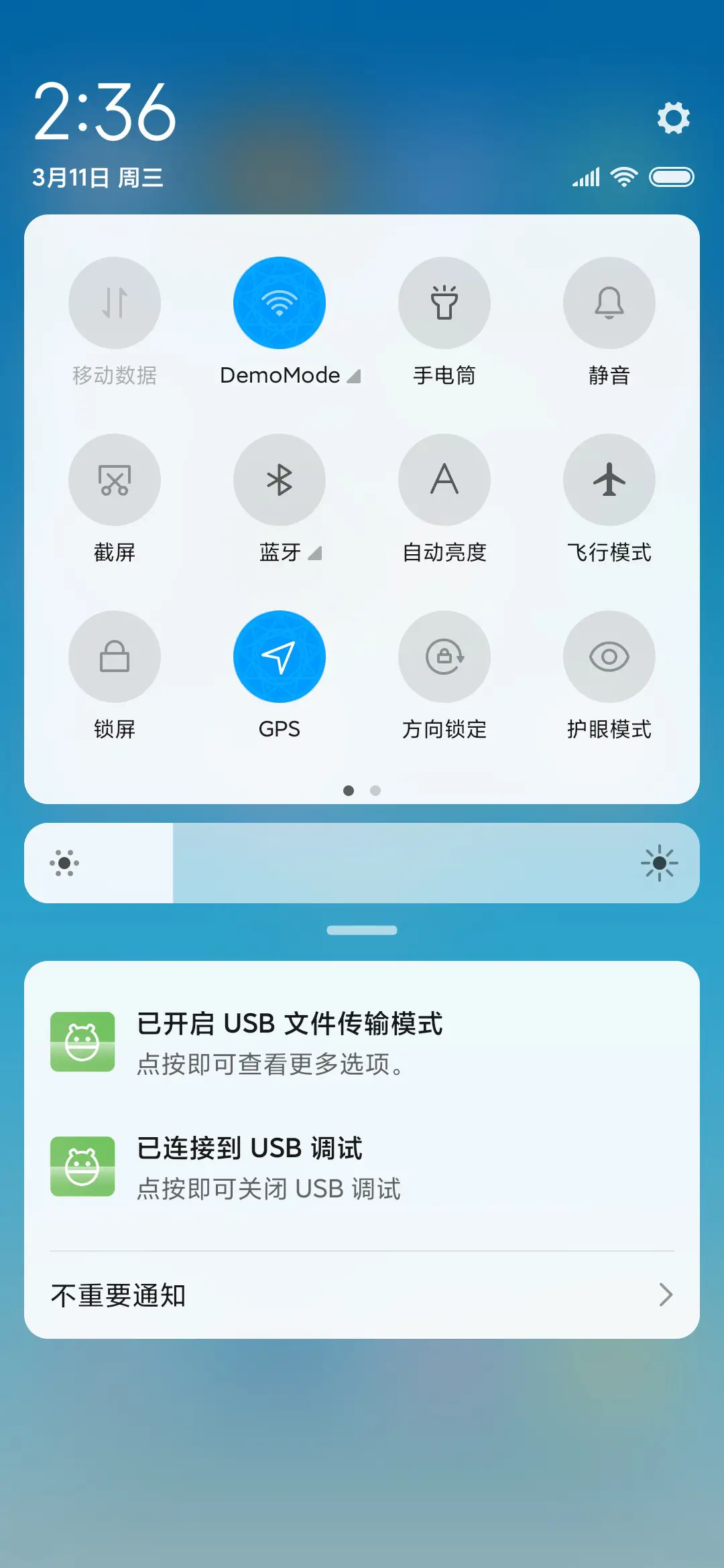Toggle orientation lock 方向锁定
Screen dimensions: 724x1568
[444, 657]
